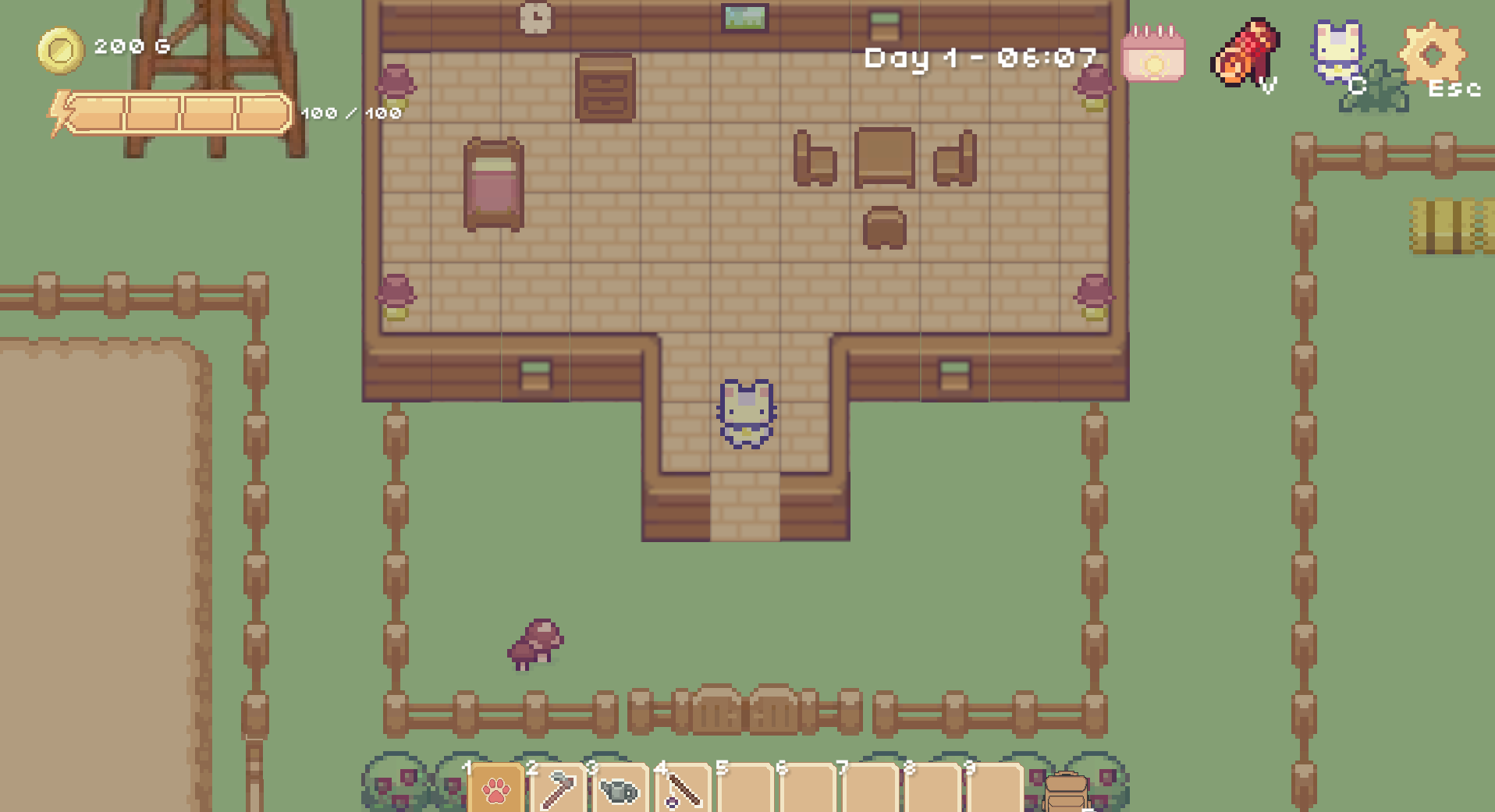1495x812 pixels.
Task: Select empty hotbar slot 9
Action: [x=993, y=790]
